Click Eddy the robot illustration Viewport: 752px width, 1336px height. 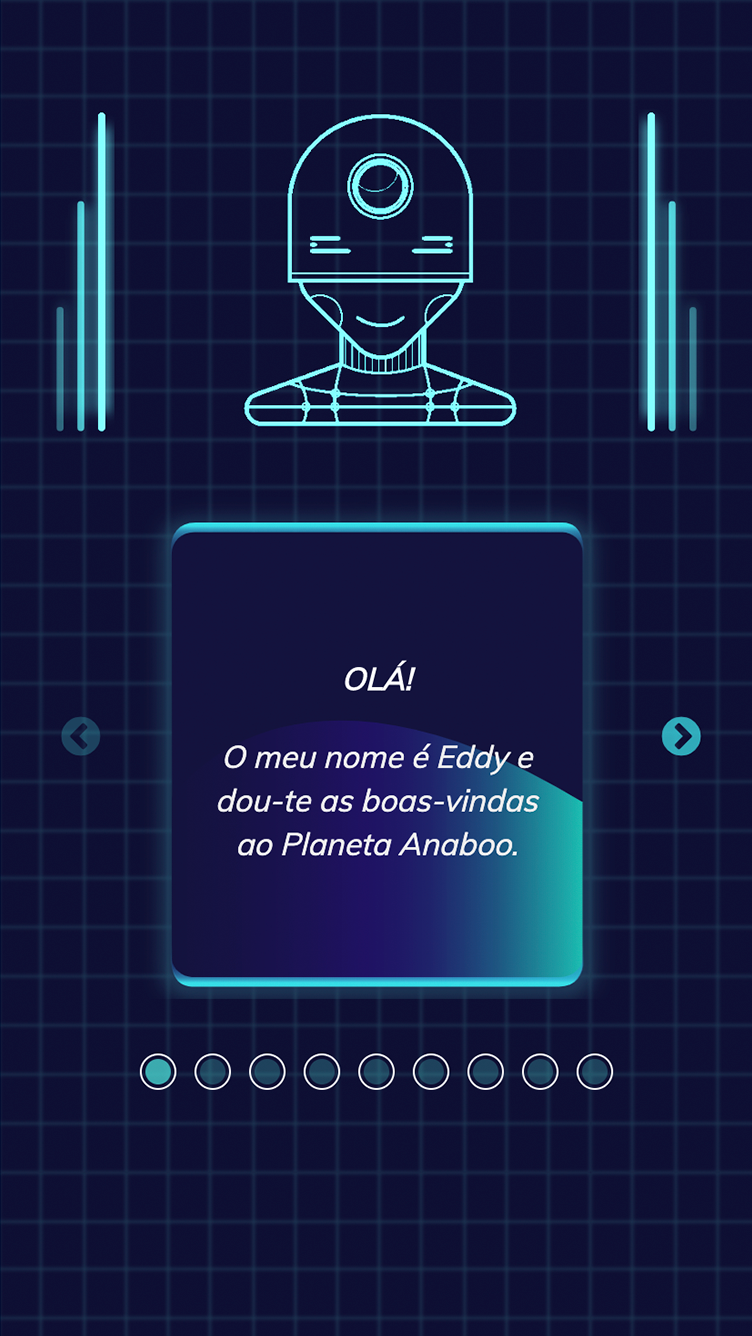pyautogui.click(x=378, y=270)
